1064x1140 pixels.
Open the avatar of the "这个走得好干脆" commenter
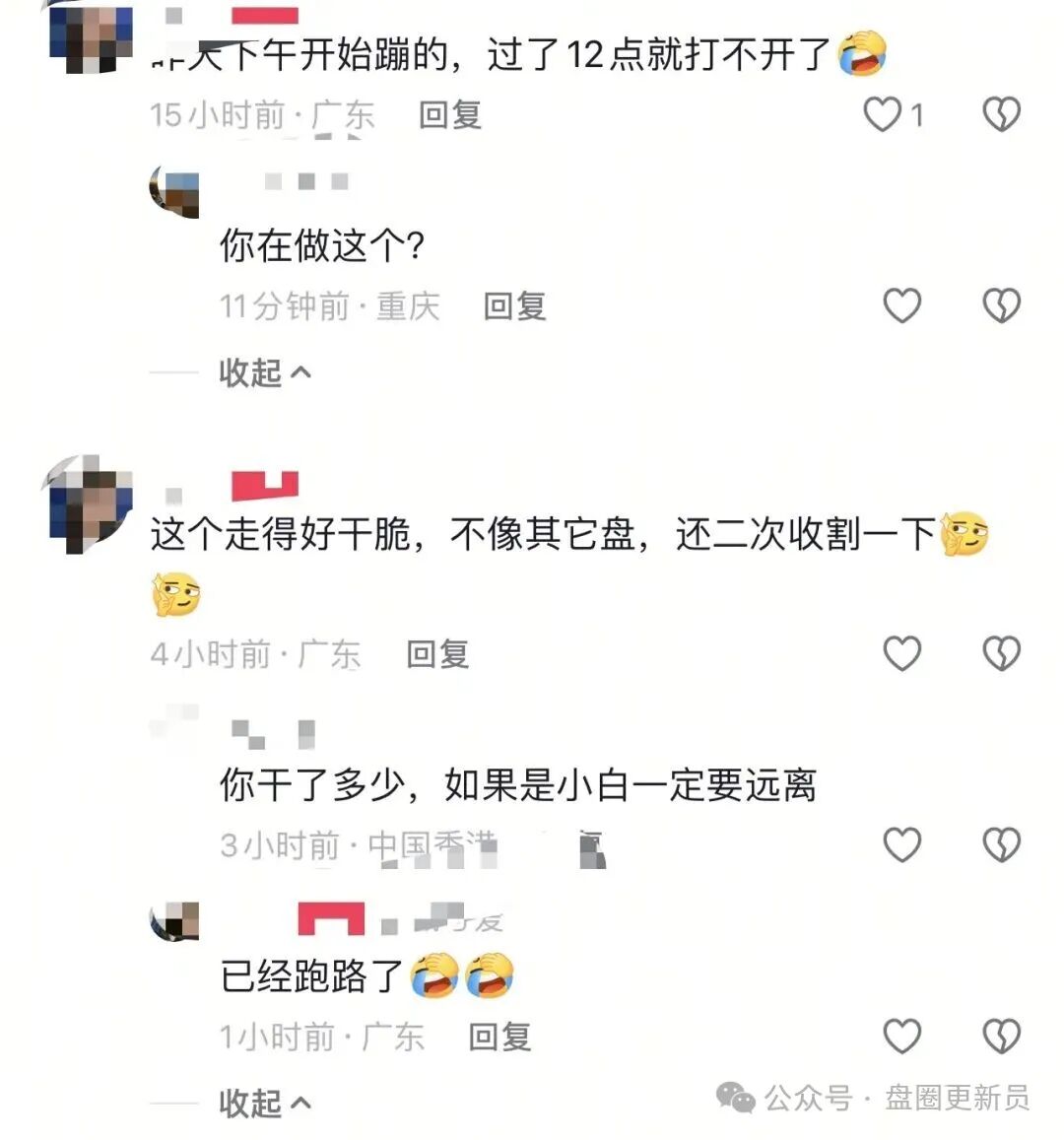coord(89,503)
